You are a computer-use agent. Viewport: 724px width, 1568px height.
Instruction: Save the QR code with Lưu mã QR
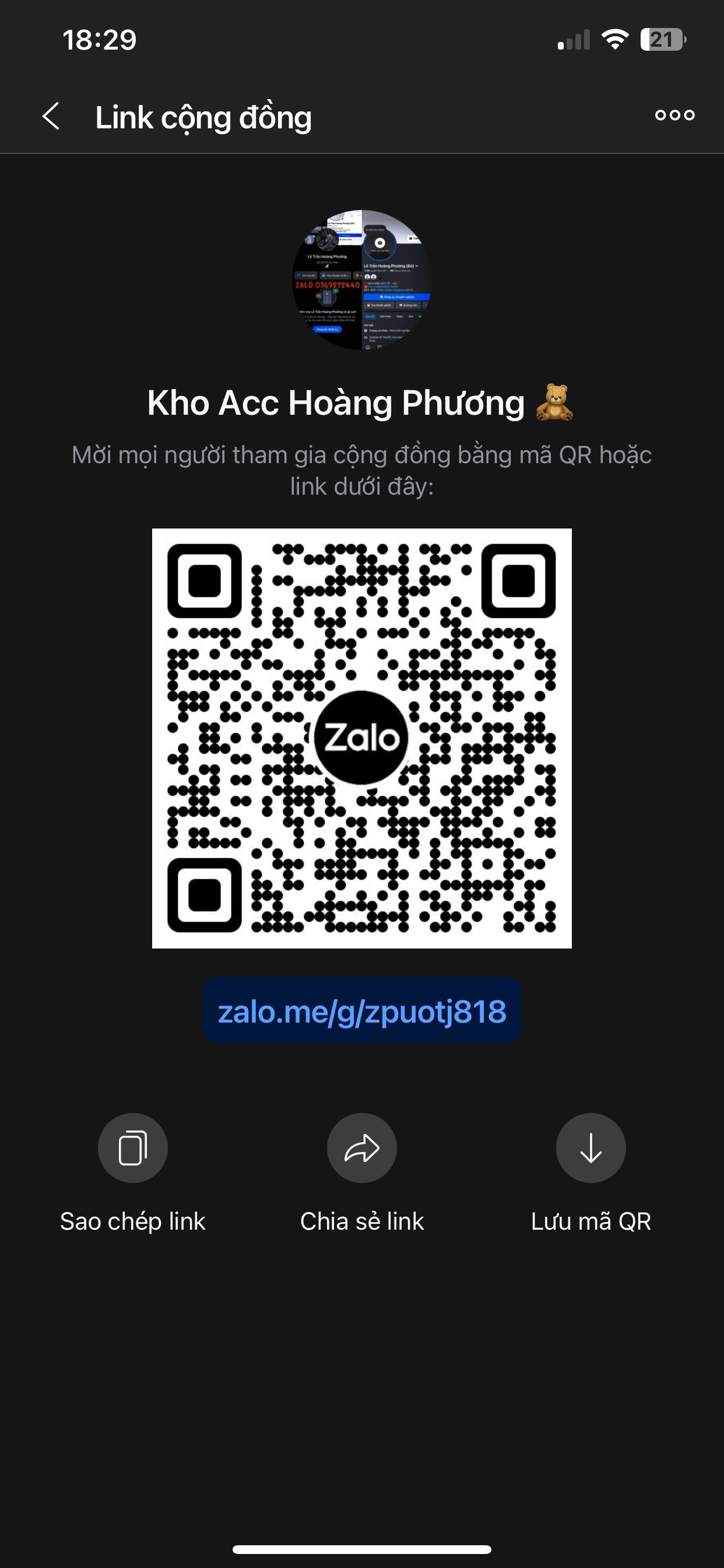click(591, 1149)
